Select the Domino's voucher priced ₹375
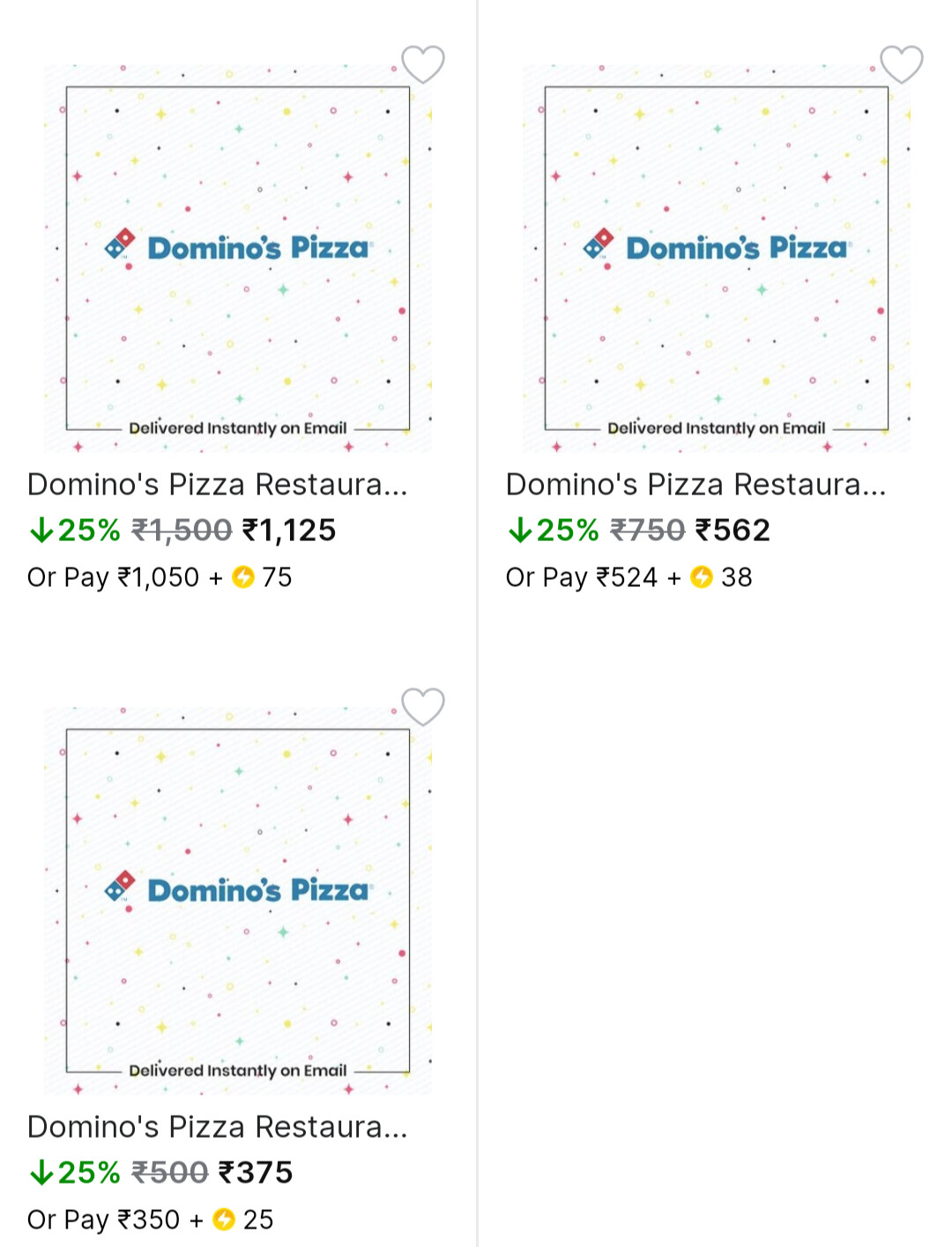Viewport: 952px width, 1247px height. (238, 901)
